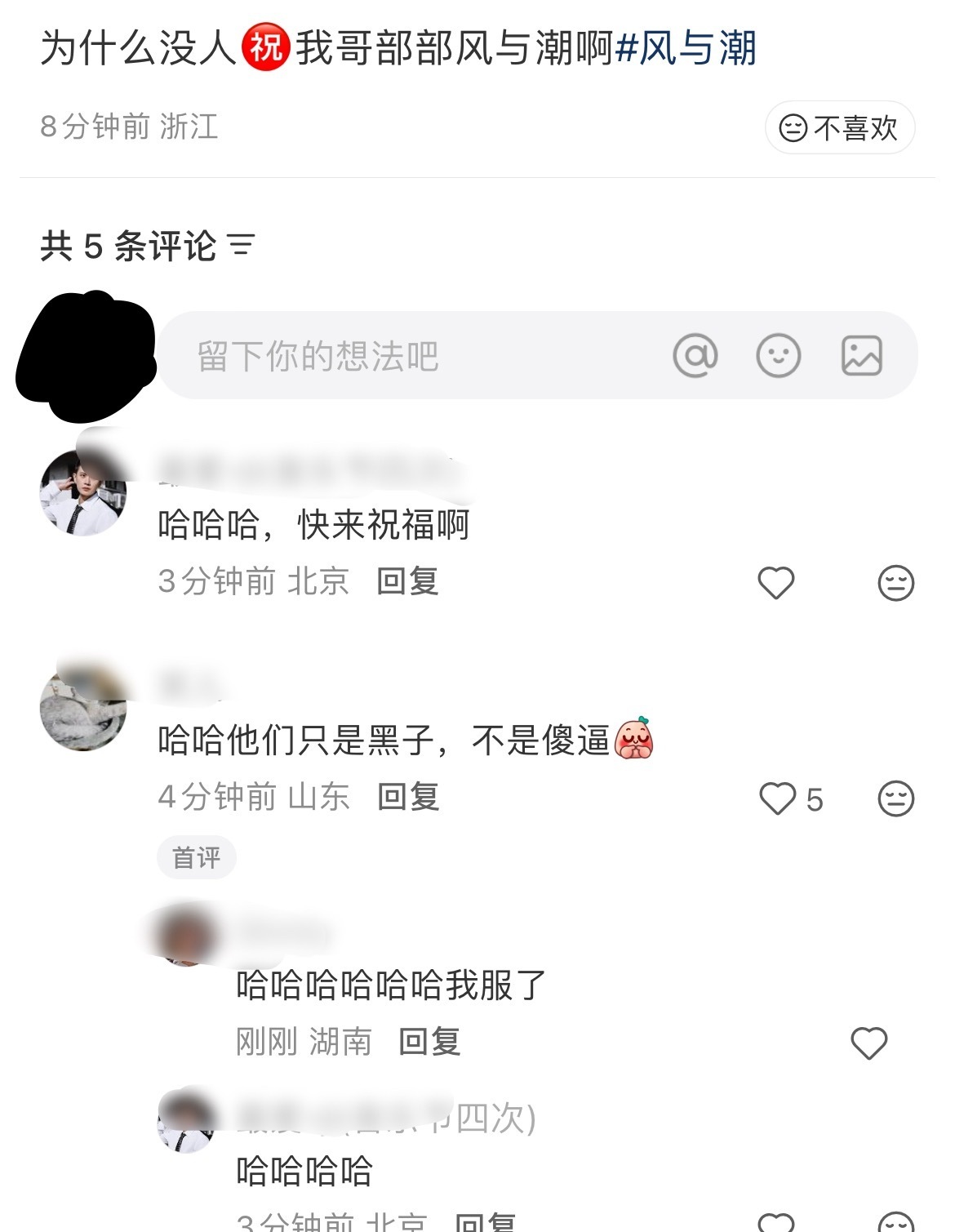Open the emoji picker for the comment input
Image resolution: width=955 pixels, height=1232 pixels.
pyautogui.click(x=778, y=355)
